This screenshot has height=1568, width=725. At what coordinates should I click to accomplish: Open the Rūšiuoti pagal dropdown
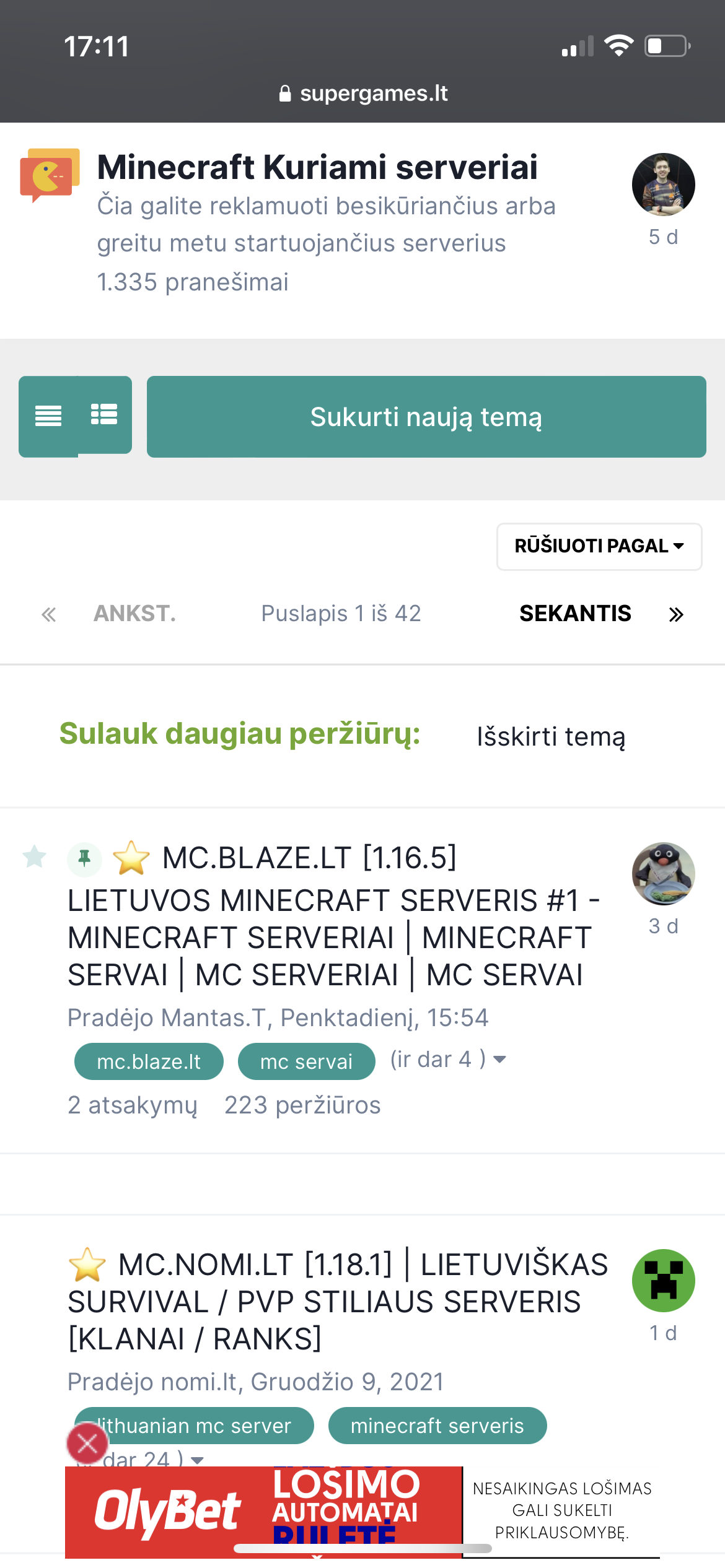pos(599,546)
